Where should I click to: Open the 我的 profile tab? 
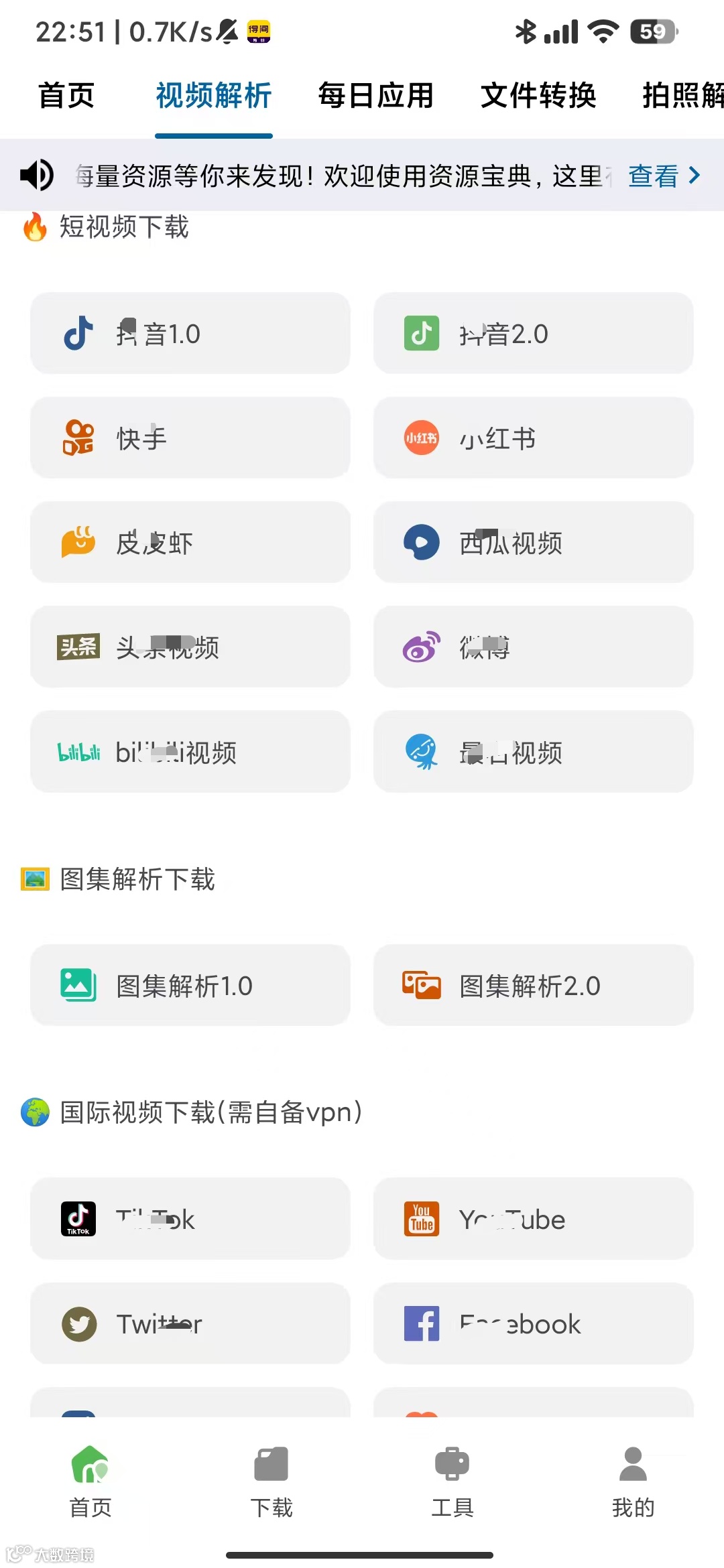point(633,1482)
